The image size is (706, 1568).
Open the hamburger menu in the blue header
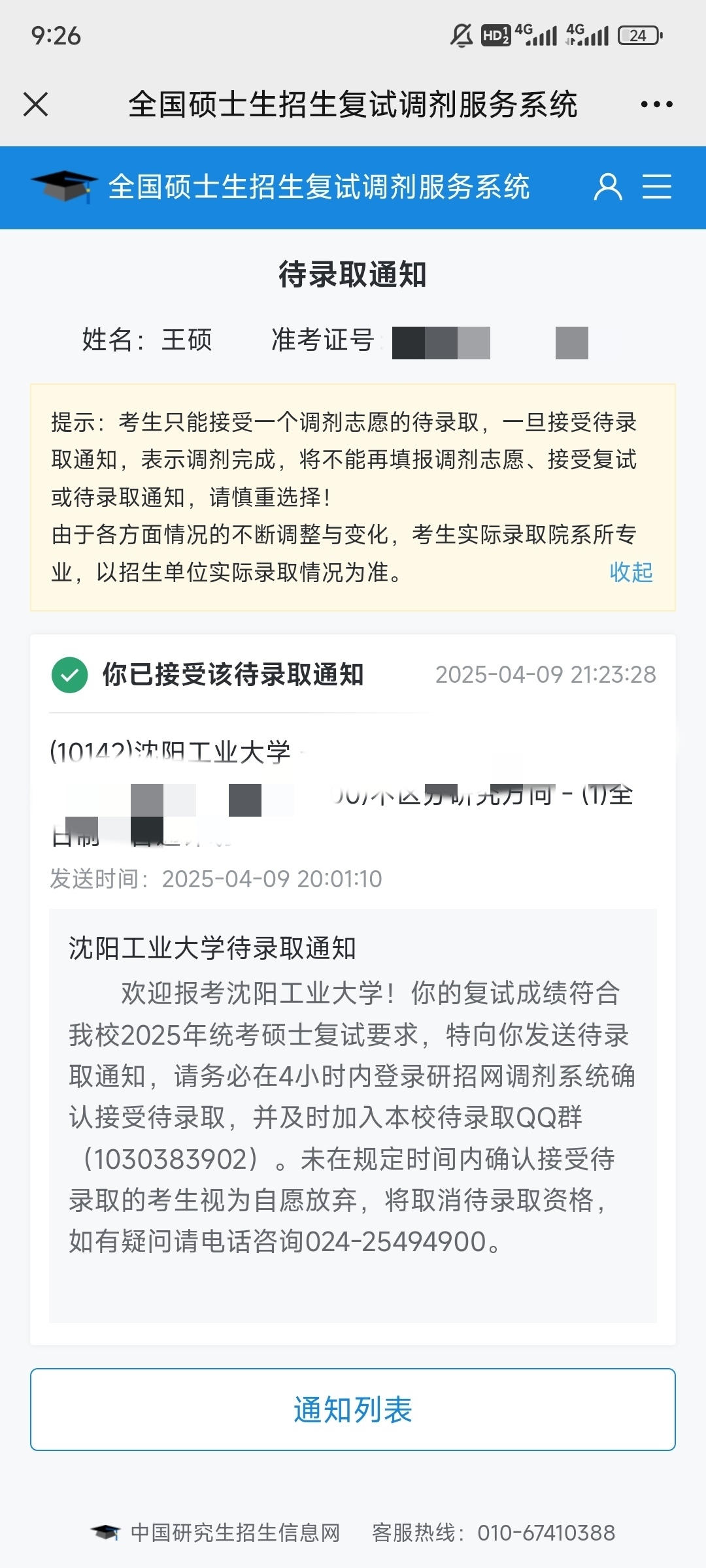pos(656,187)
